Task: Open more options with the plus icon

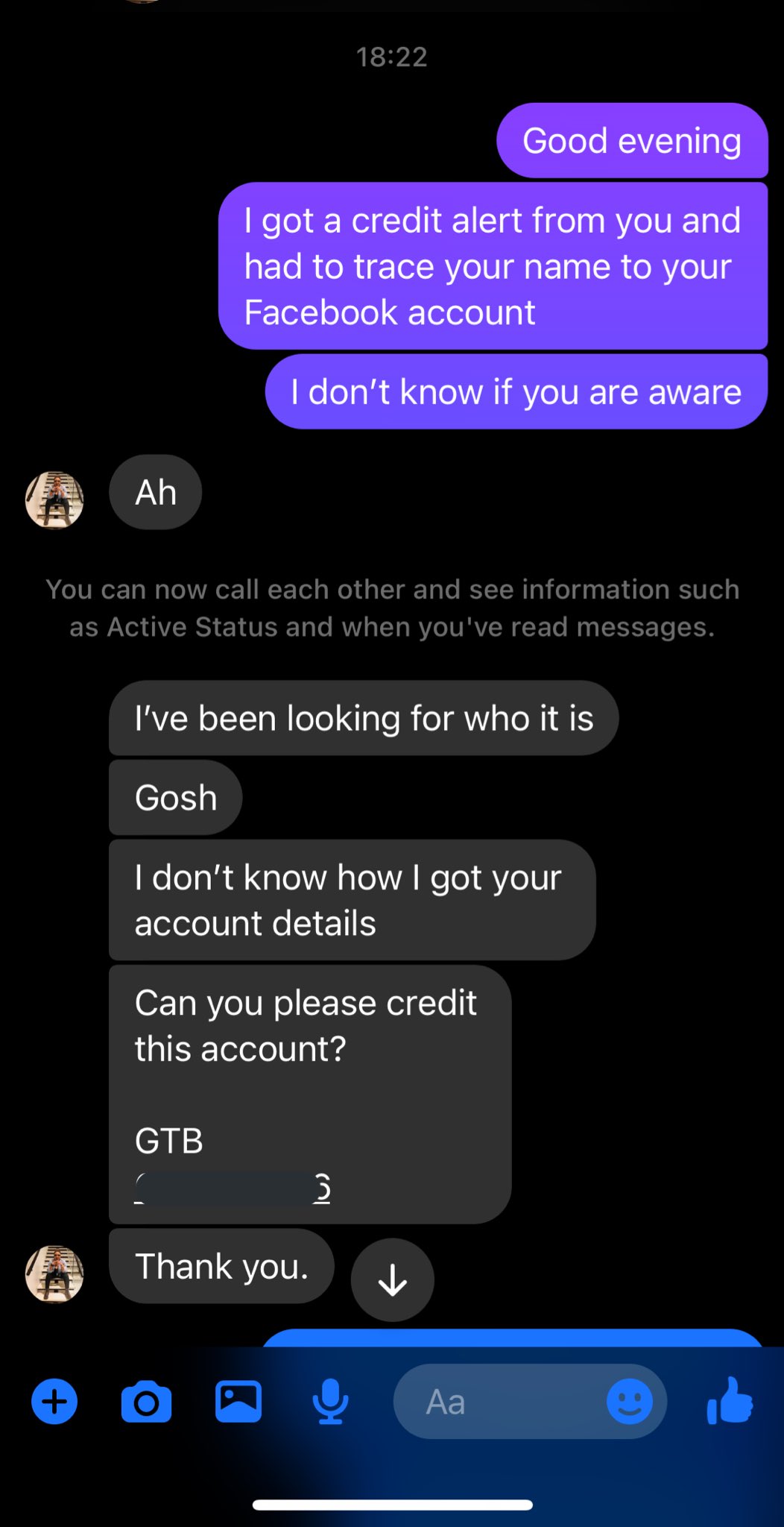Action: tap(54, 1402)
